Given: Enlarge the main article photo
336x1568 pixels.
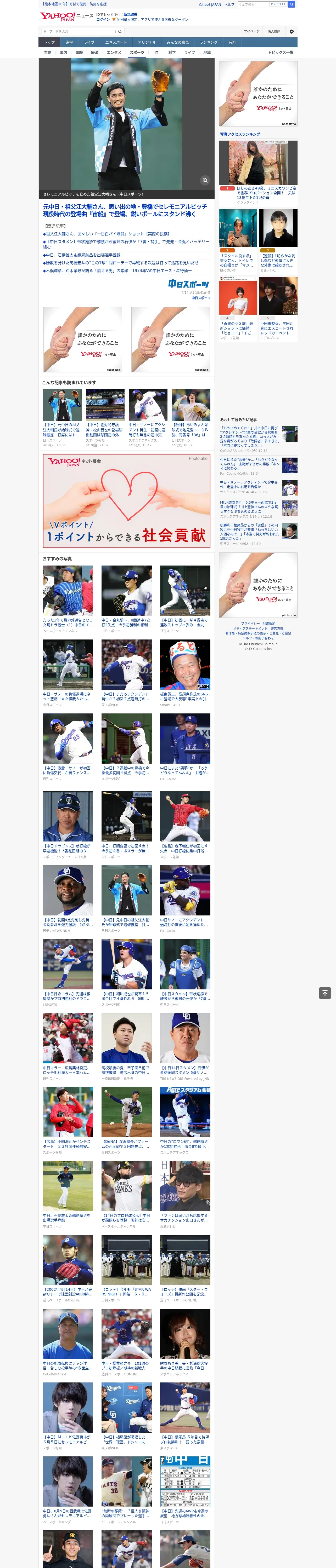Looking at the screenshot, I should 205,180.
